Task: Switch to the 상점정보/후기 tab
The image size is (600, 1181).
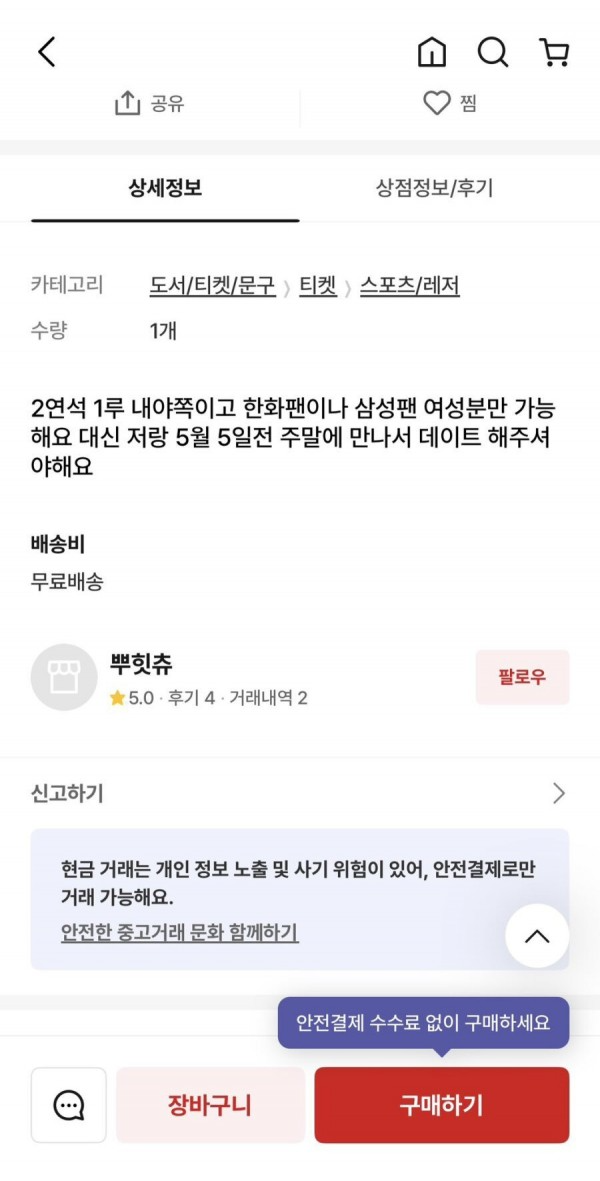Action: pos(434,188)
